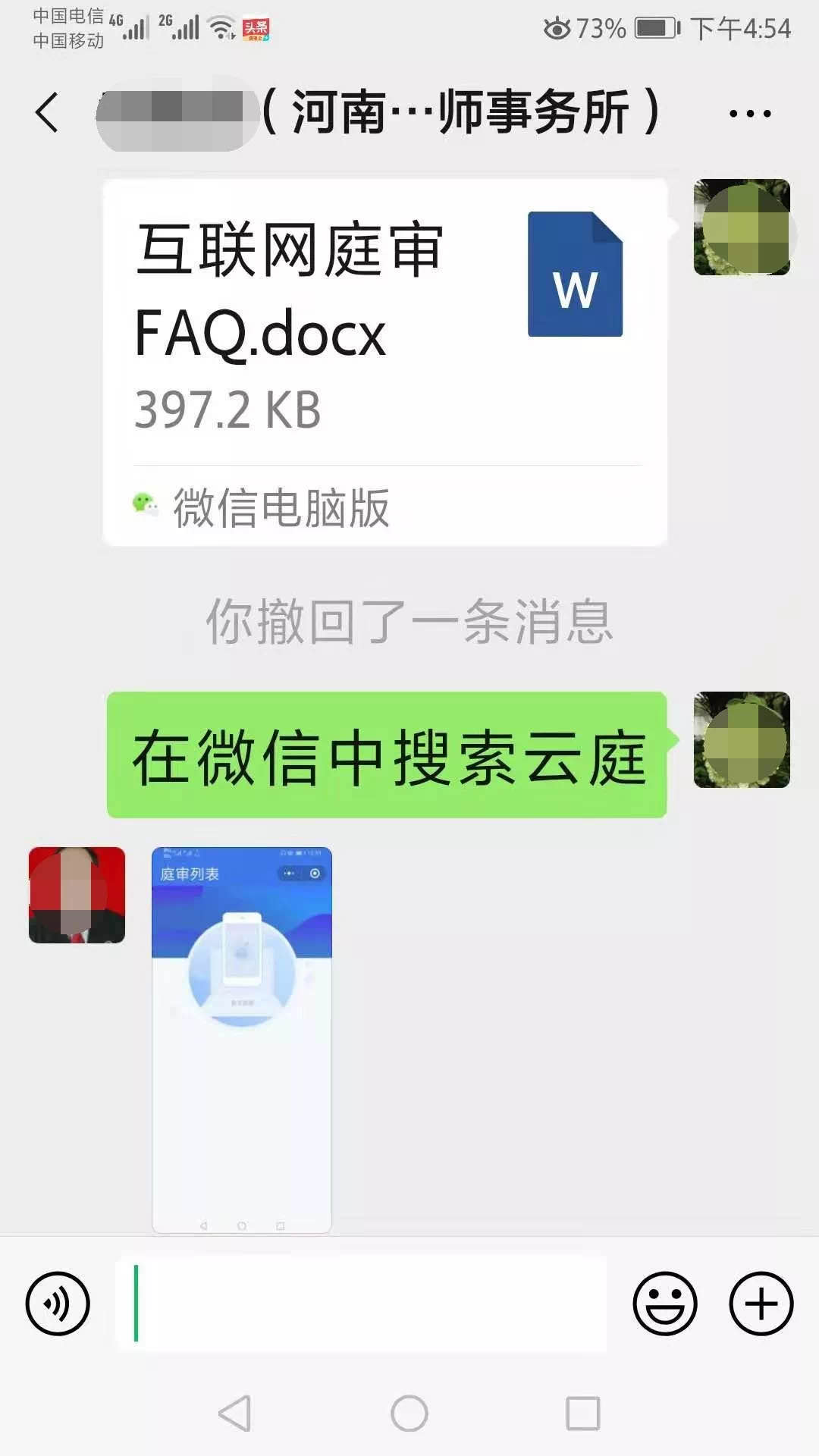Open the system recent apps view

[582, 1414]
